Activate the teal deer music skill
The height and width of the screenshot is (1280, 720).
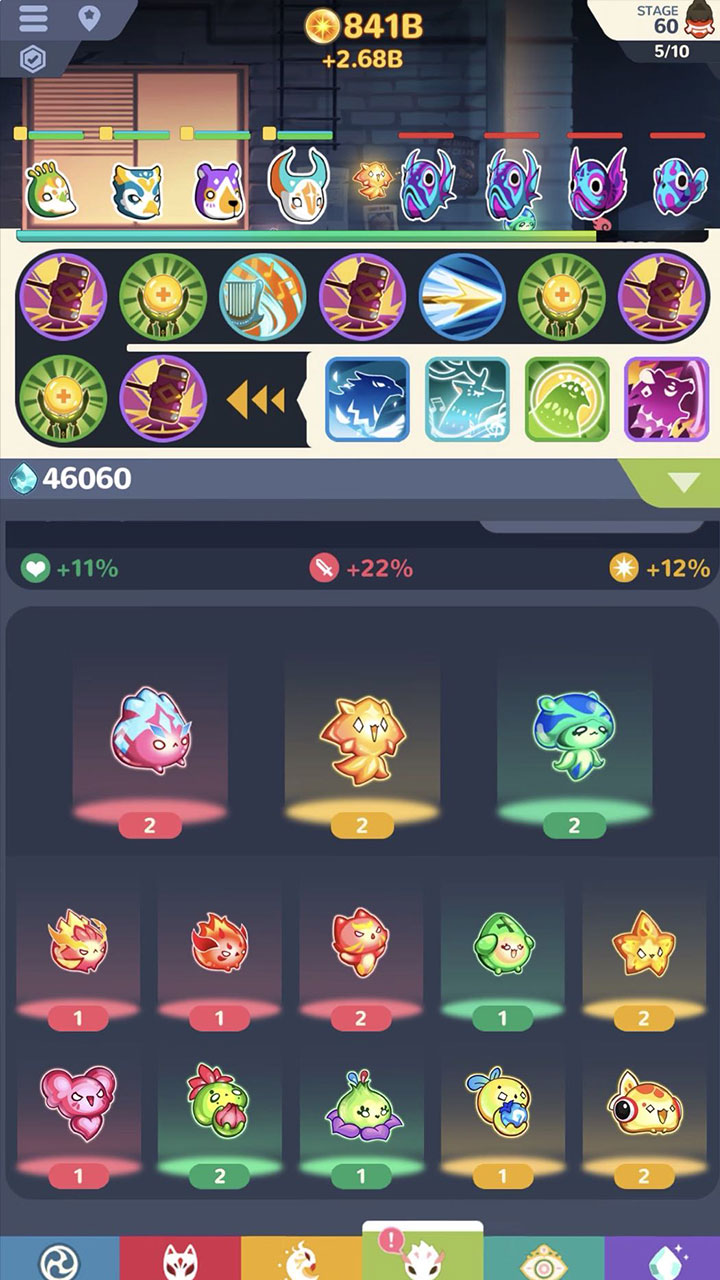[x=468, y=399]
